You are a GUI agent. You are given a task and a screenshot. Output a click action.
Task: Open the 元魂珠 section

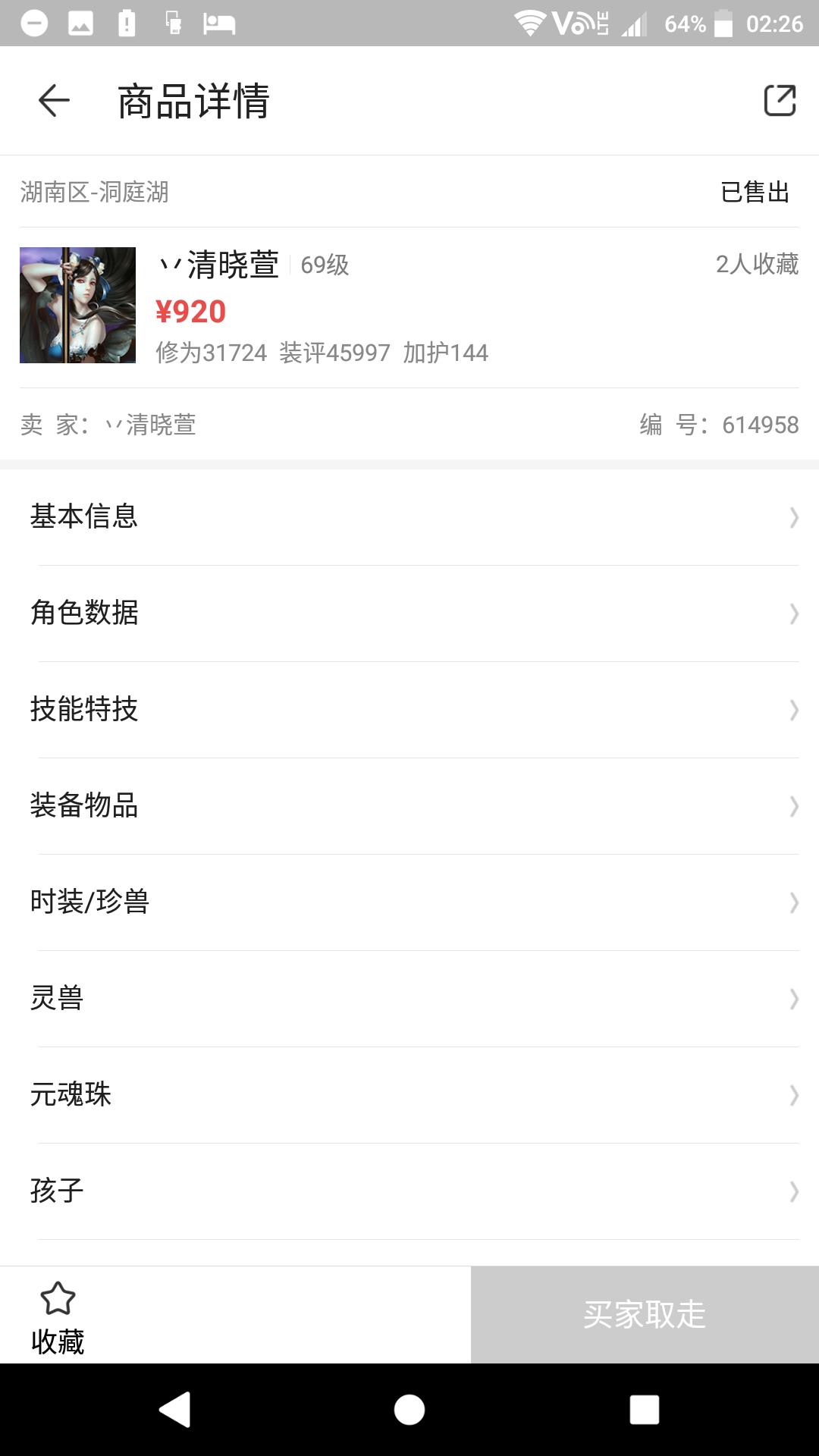[409, 1094]
